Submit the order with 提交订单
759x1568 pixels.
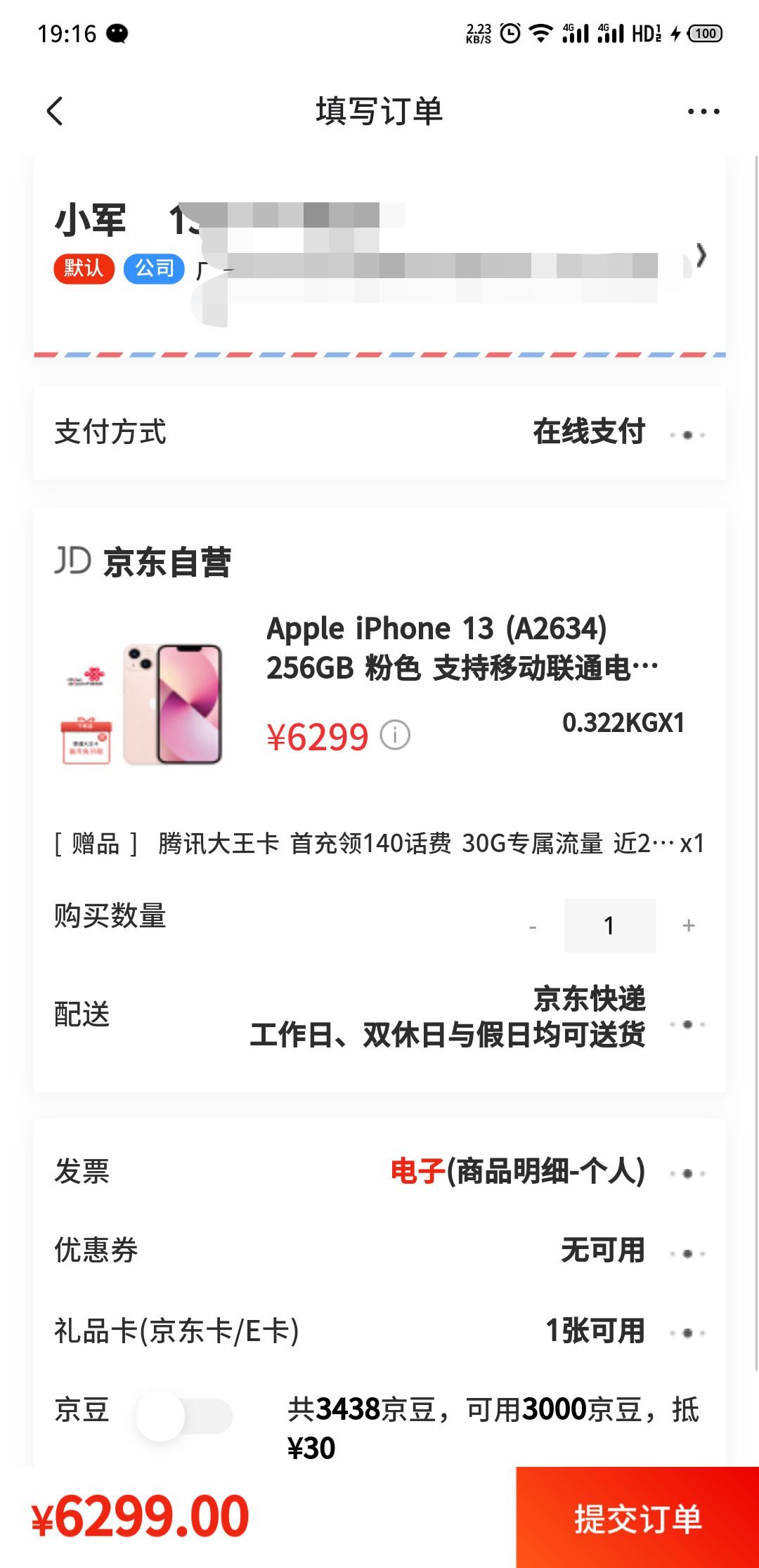click(x=637, y=1517)
